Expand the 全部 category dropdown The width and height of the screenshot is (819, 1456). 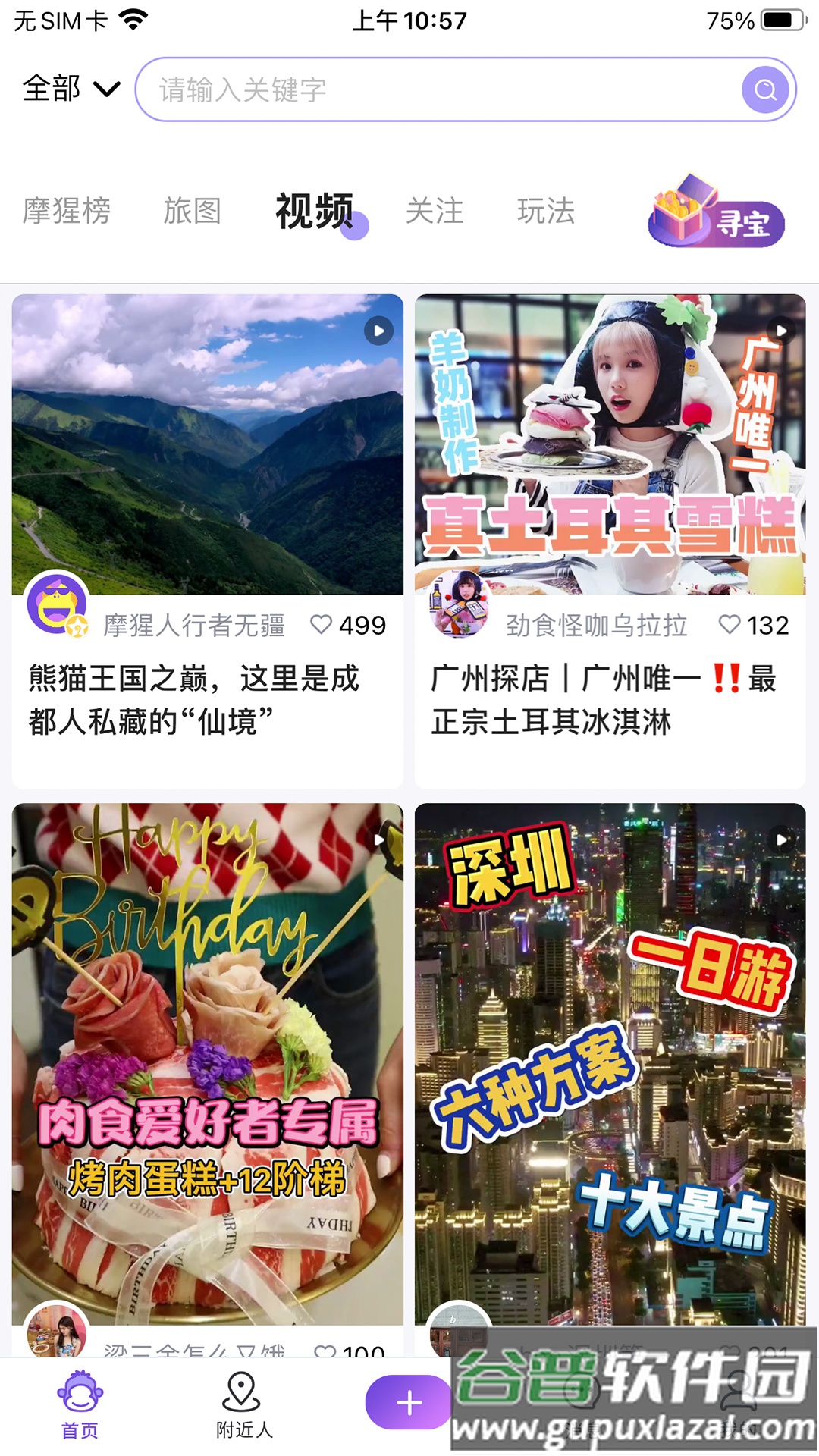click(68, 89)
